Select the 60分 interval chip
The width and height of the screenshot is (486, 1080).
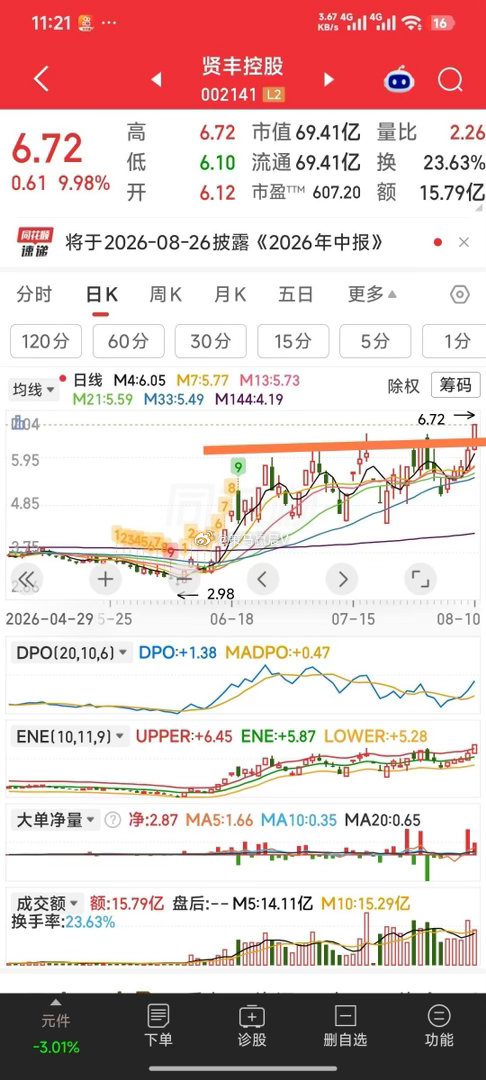tap(129, 341)
